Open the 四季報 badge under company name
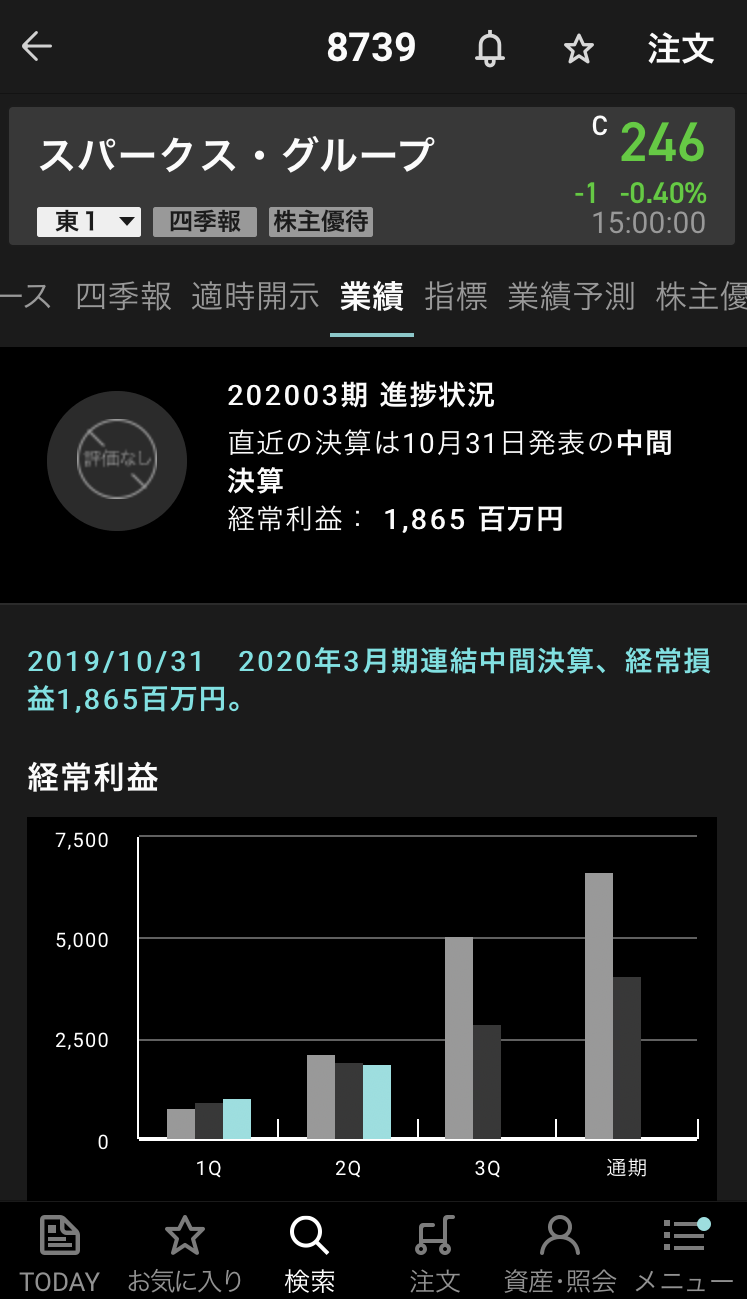 tap(205, 221)
